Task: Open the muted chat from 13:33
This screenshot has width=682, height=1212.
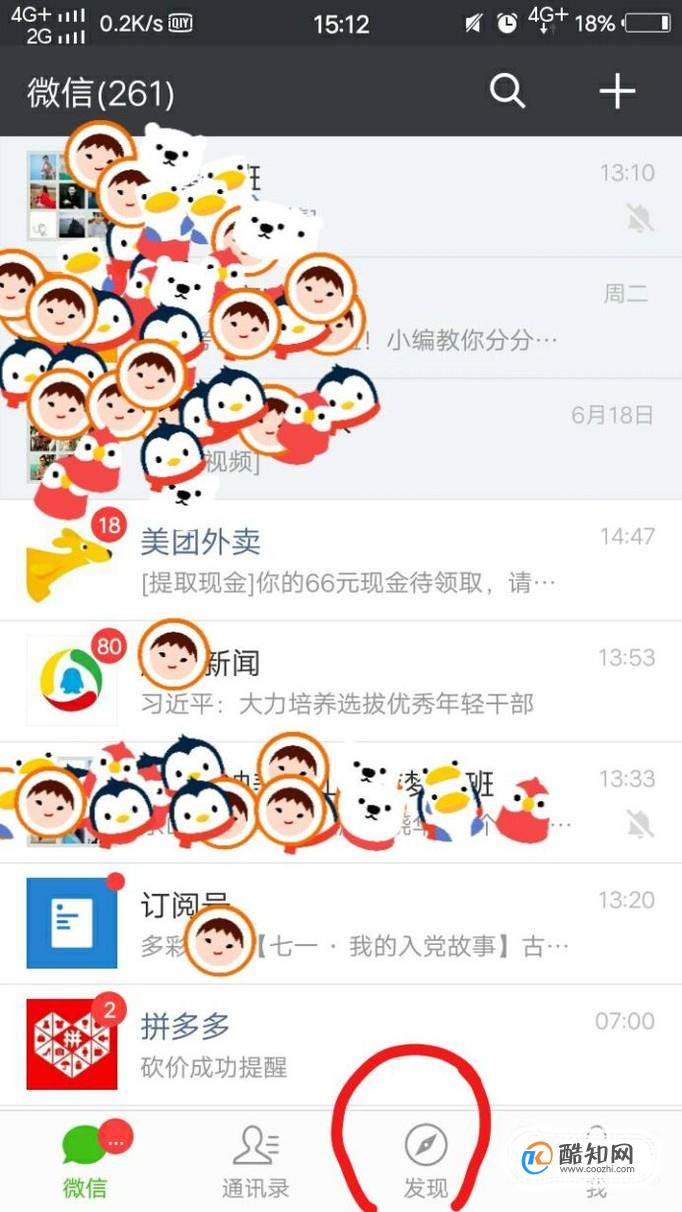Action: pyautogui.click(x=341, y=802)
